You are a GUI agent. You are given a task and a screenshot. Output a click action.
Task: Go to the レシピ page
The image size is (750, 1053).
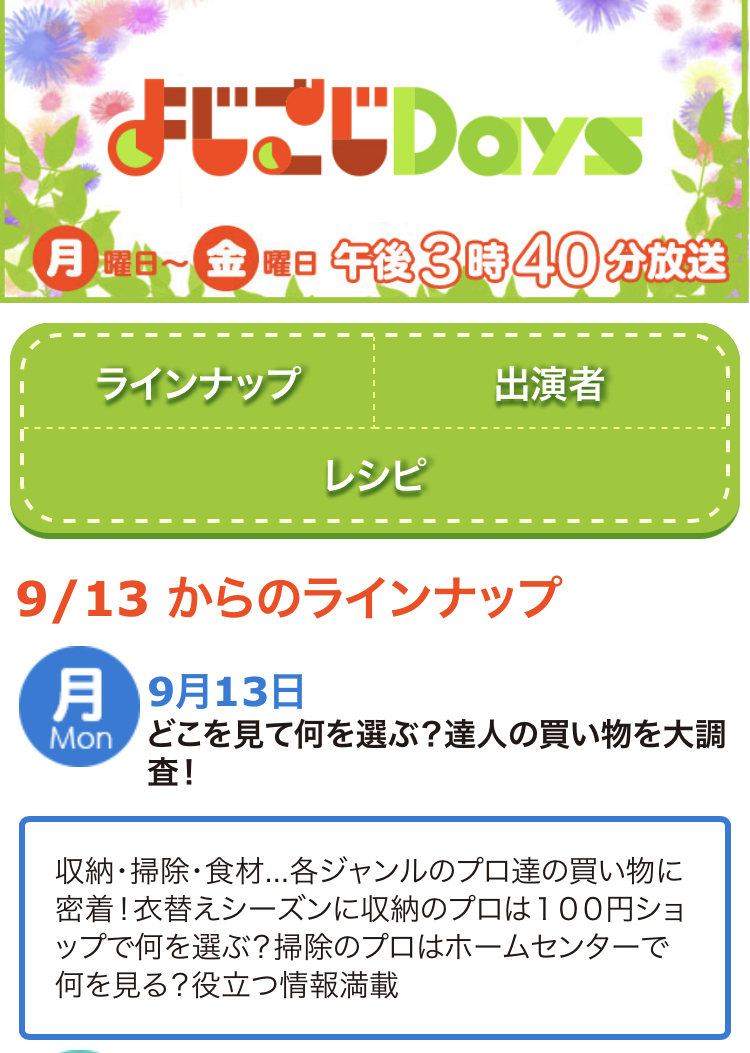[375, 476]
